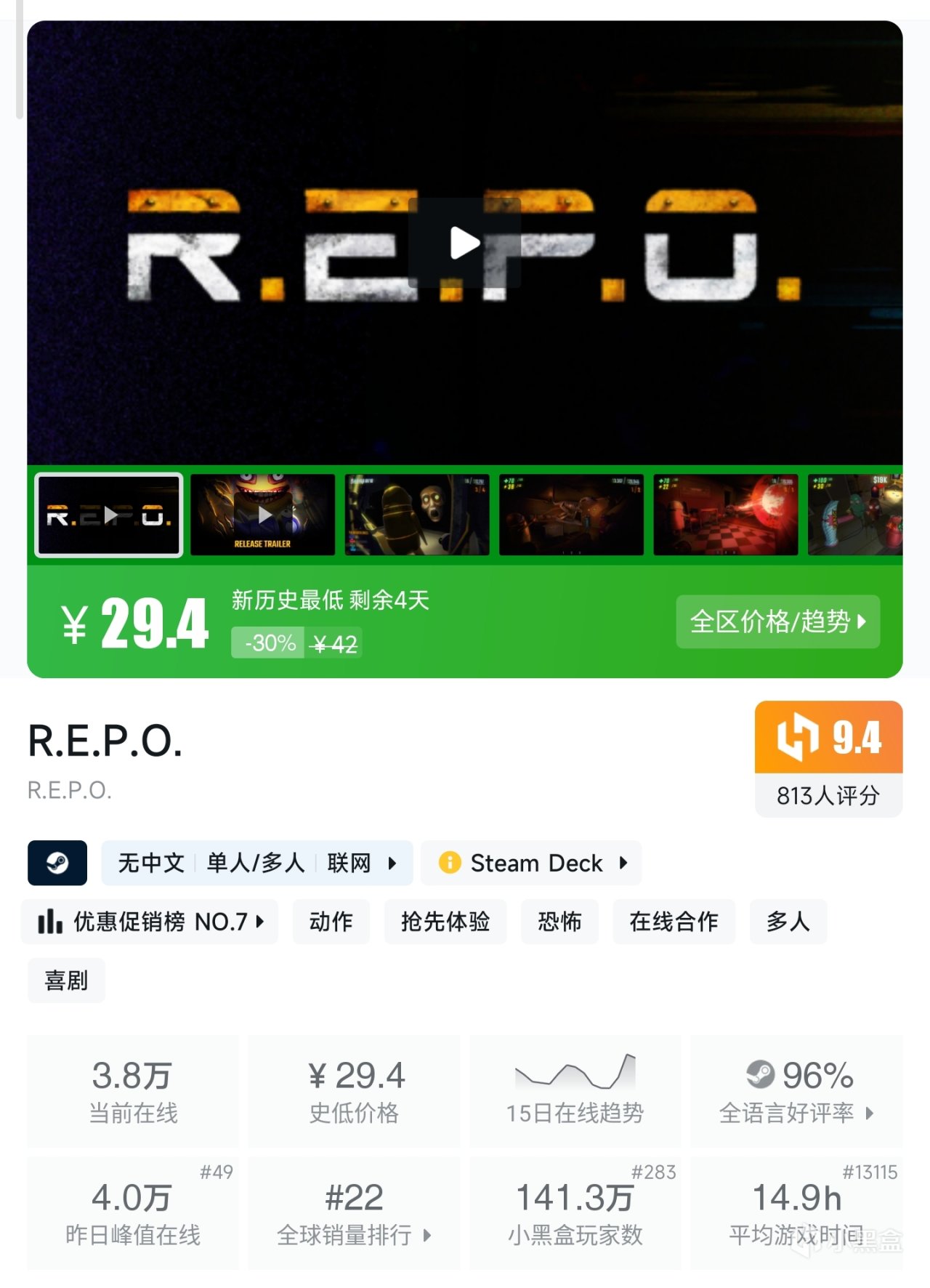This screenshot has width=930, height=1288.
Task: Play the R.E.P.O. trailer video
Action: click(x=464, y=243)
